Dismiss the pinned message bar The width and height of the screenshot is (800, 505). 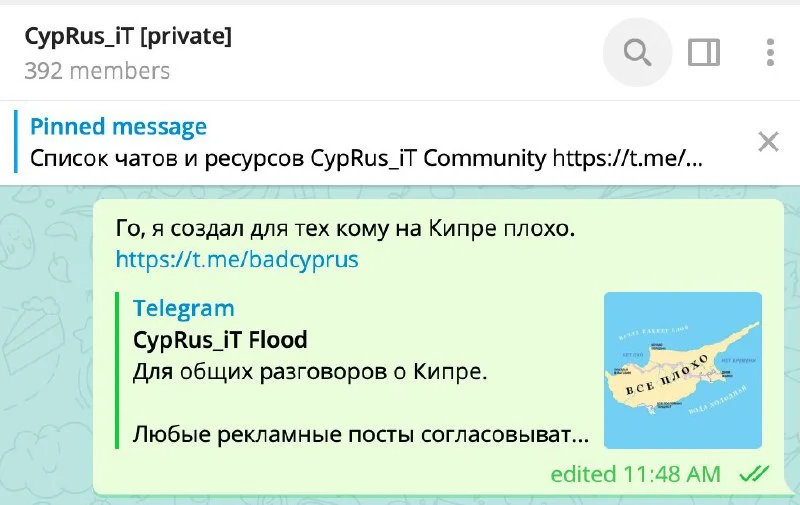coord(768,142)
